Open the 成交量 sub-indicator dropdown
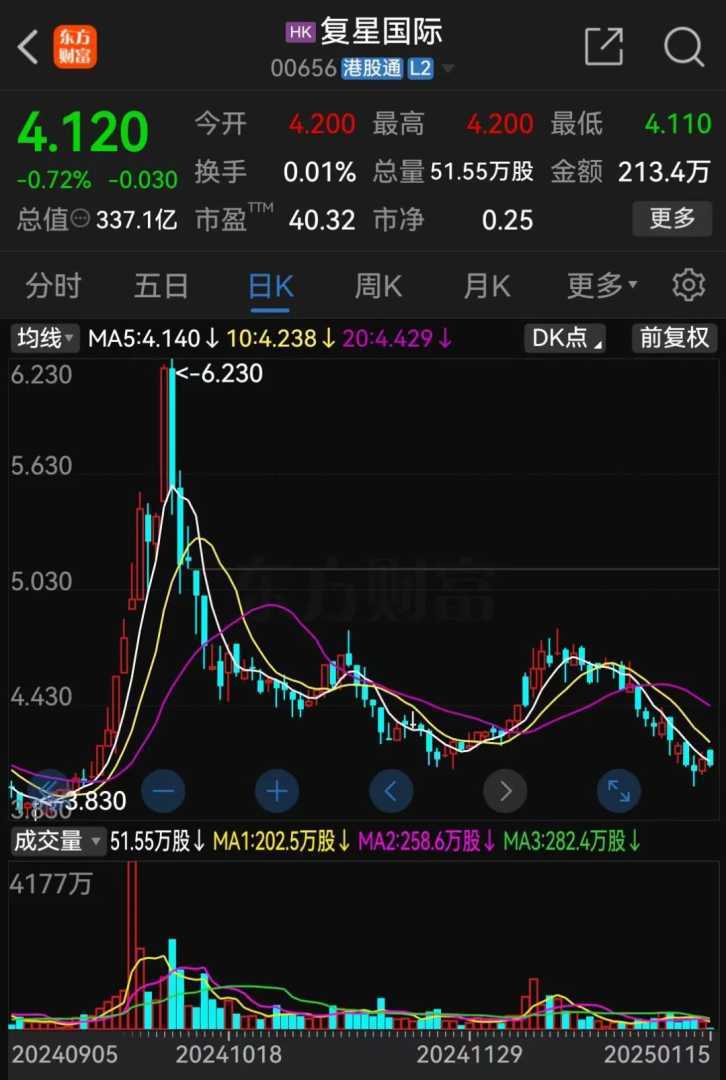The height and width of the screenshot is (1080, 726). (x=57, y=841)
